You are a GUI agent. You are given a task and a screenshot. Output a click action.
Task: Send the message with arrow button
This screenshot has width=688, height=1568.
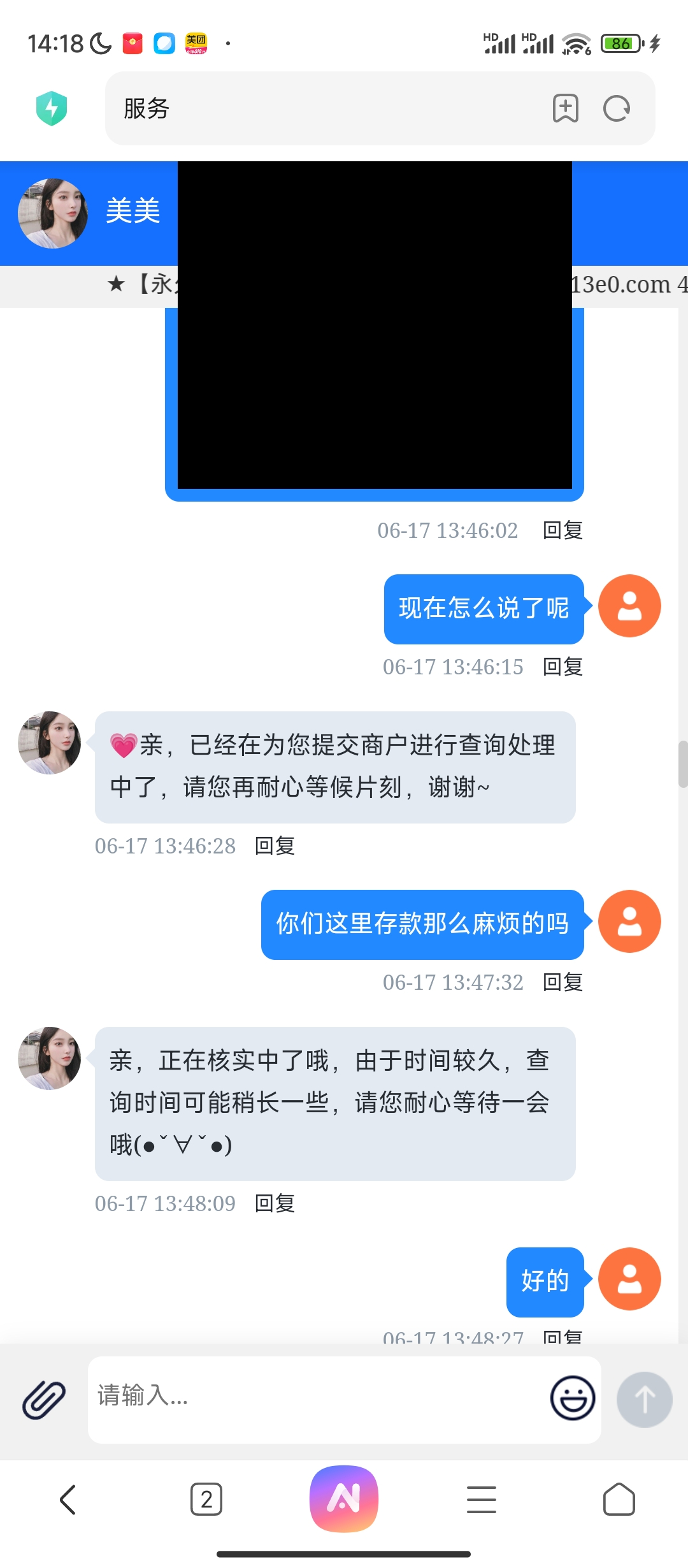click(x=644, y=1400)
